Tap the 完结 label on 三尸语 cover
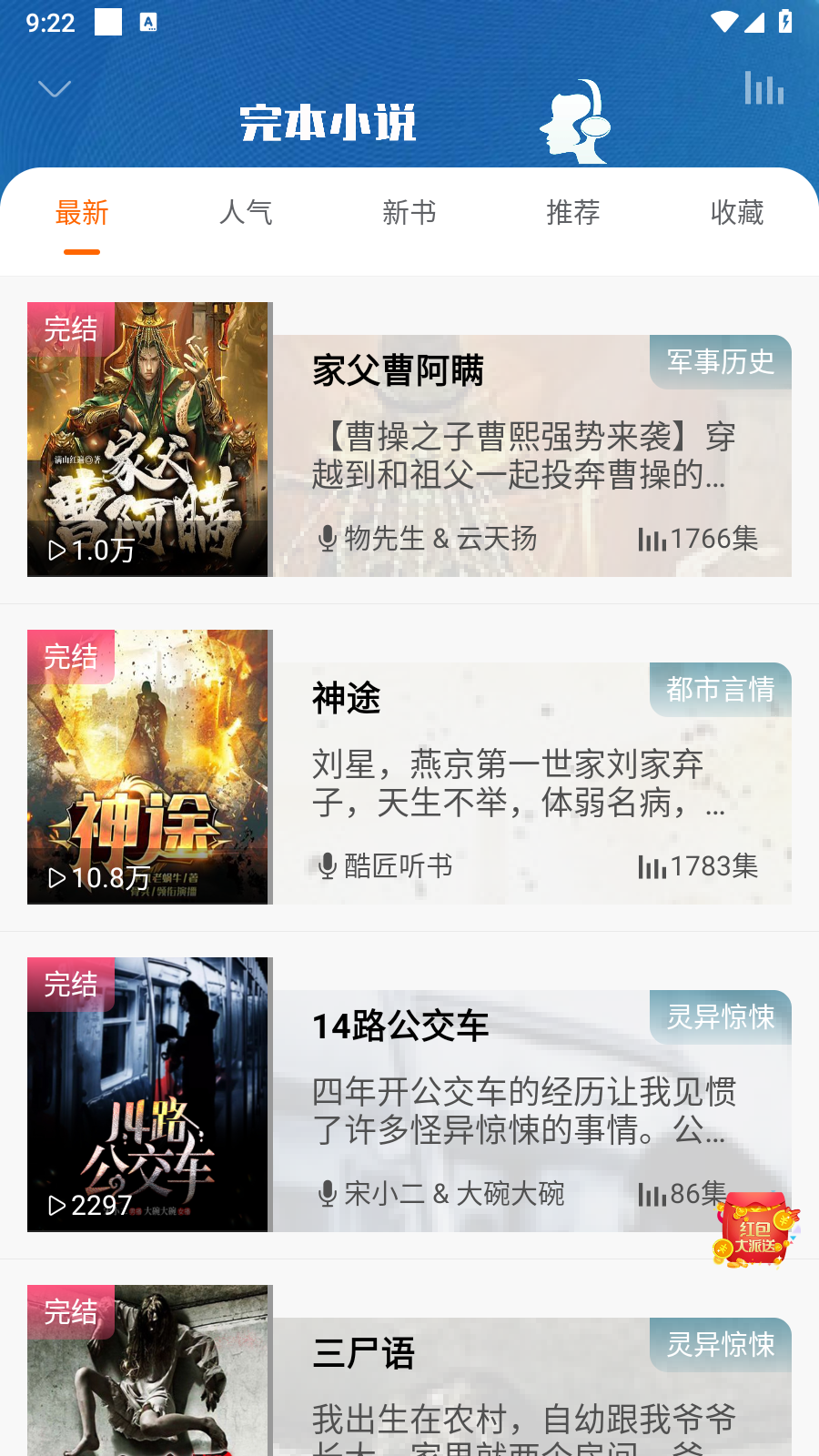The height and width of the screenshot is (1456, 819). point(70,1313)
